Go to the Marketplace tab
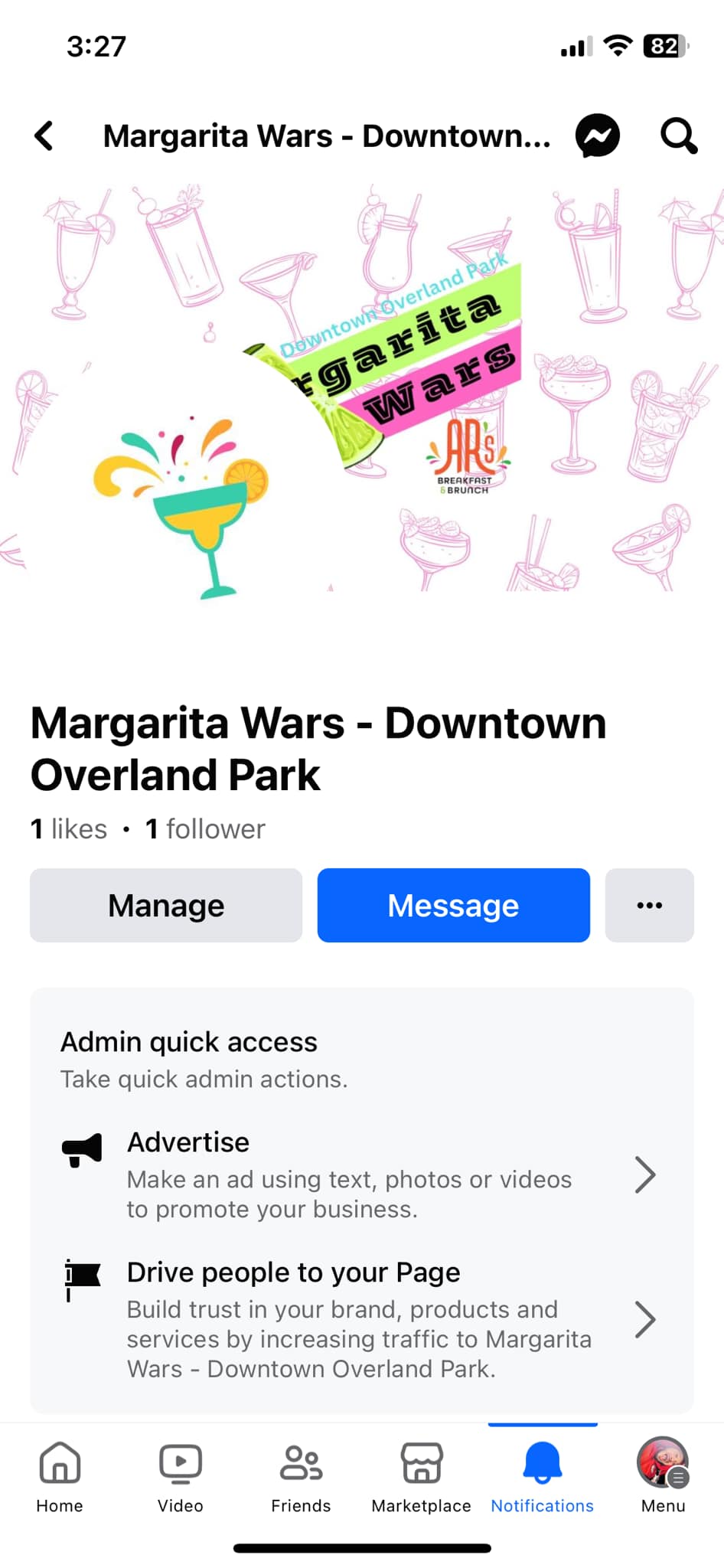Image resolution: width=724 pixels, height=1568 pixels. (x=421, y=1477)
